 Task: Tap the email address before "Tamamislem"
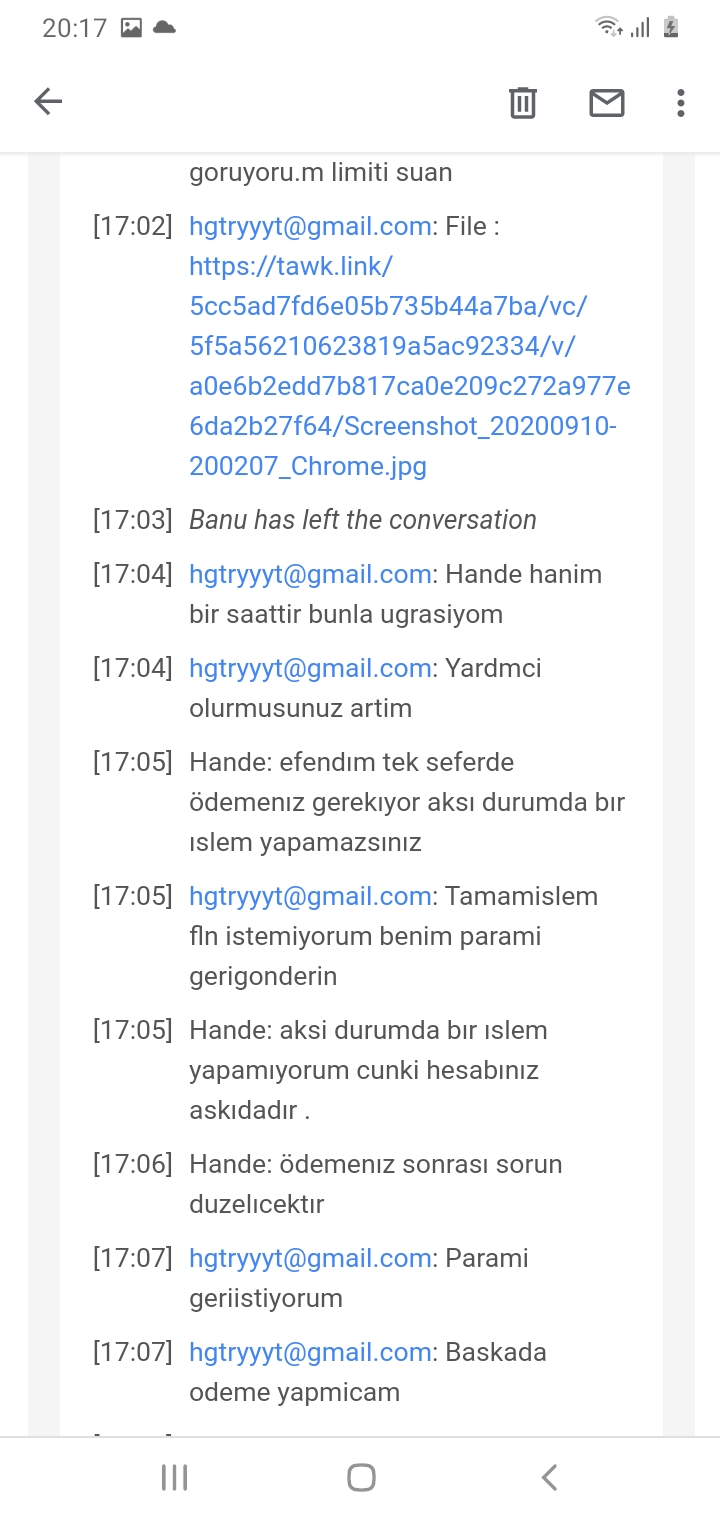310,897
